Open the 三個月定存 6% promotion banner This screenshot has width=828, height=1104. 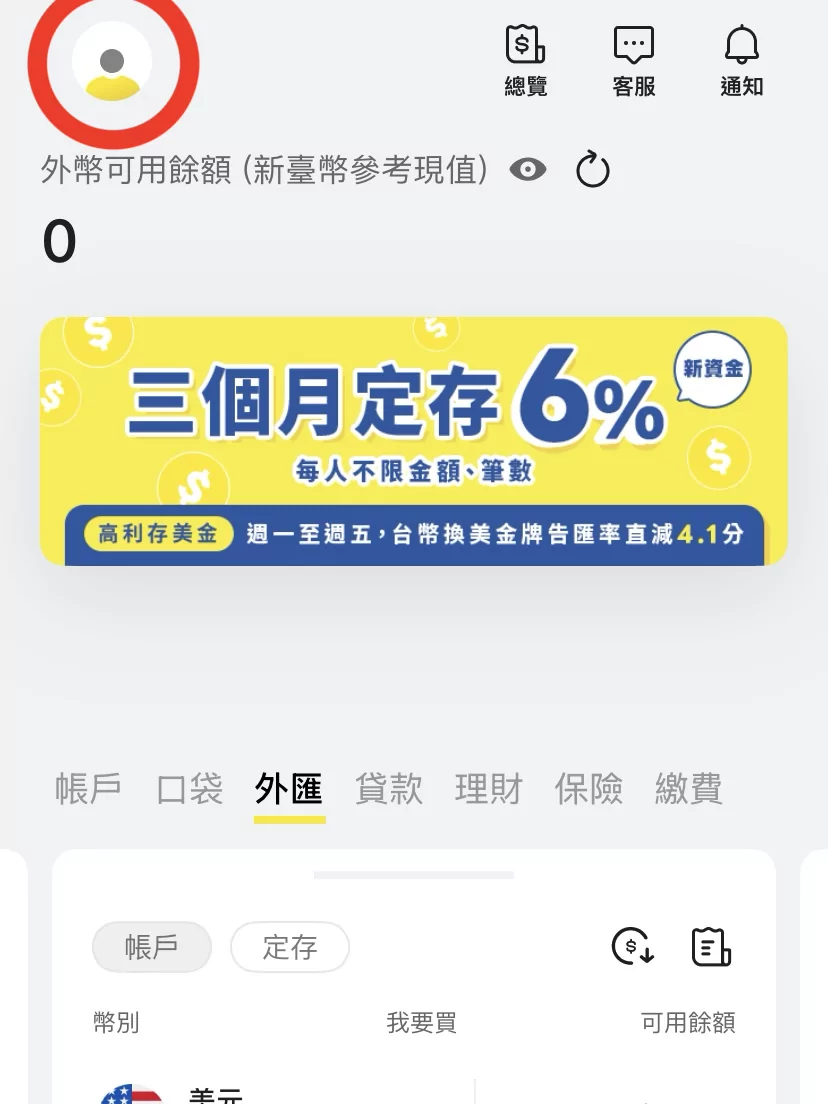[414, 441]
